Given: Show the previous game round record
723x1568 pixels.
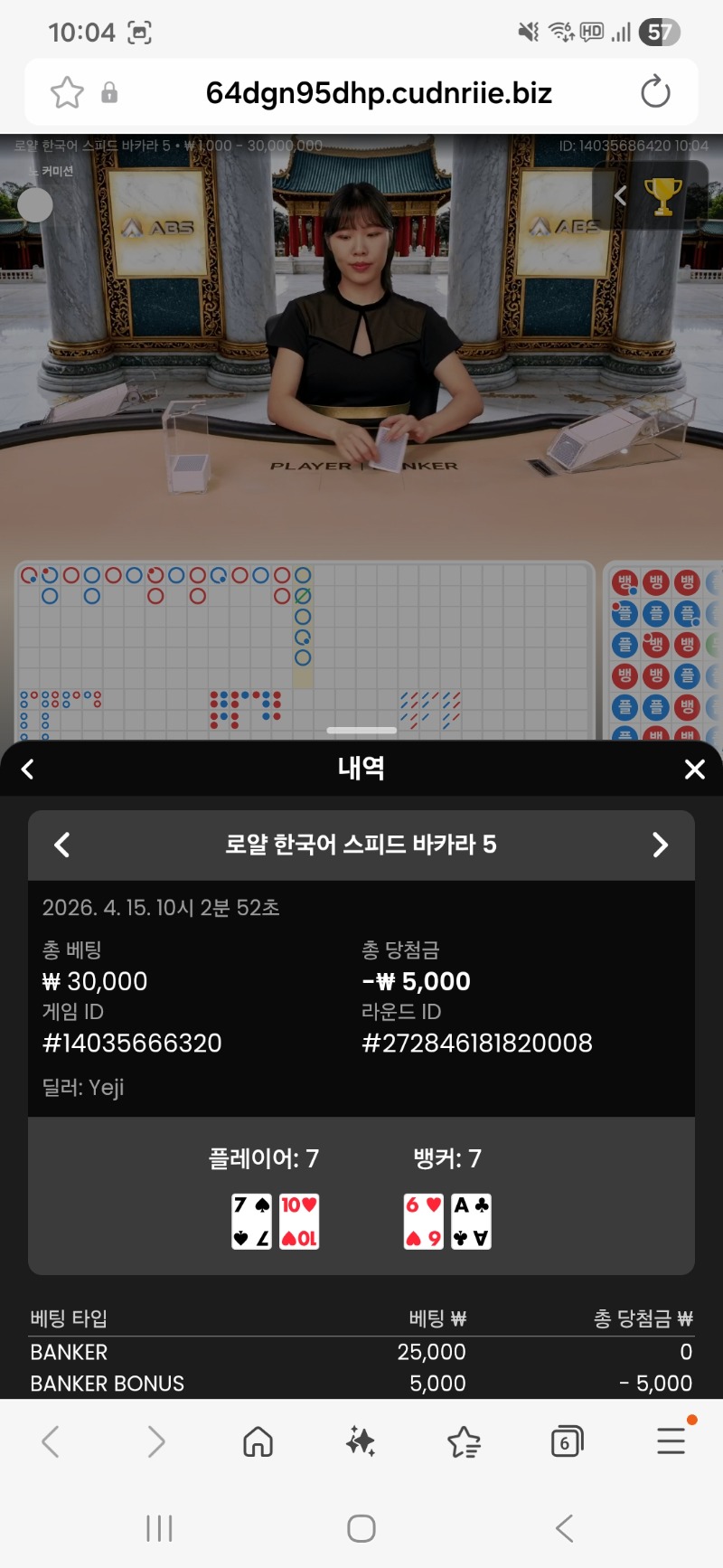Looking at the screenshot, I should [x=62, y=845].
